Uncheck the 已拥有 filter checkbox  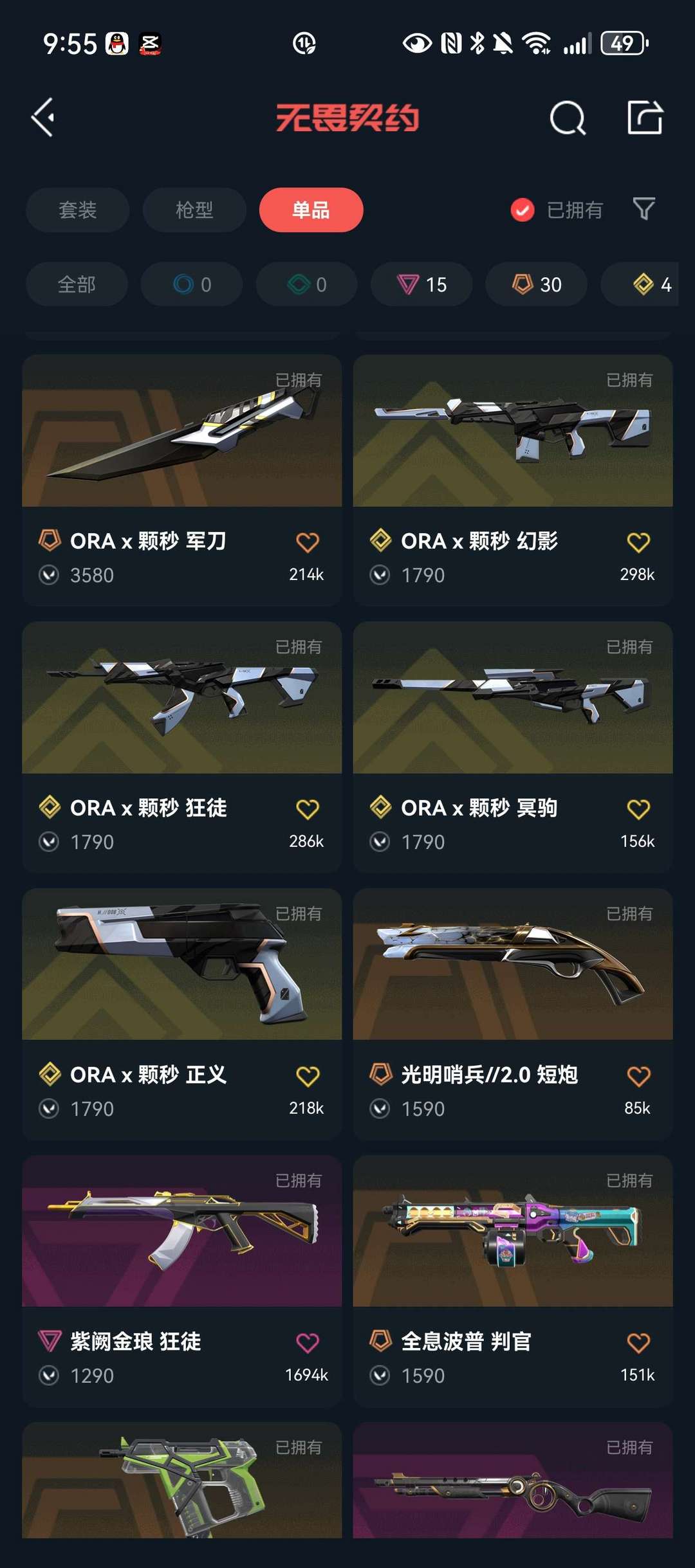pyautogui.click(x=522, y=210)
